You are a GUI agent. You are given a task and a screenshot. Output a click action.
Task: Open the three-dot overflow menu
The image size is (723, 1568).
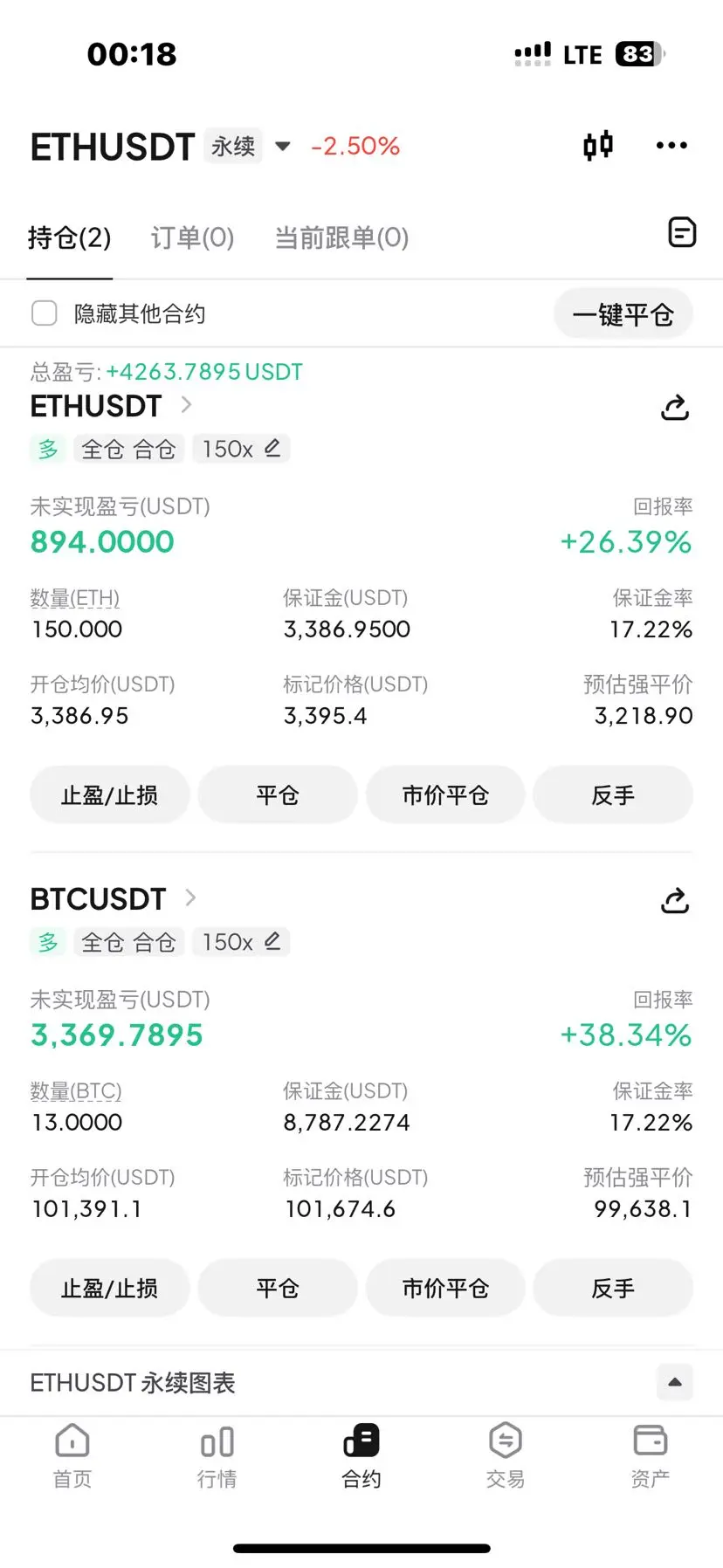(x=671, y=145)
